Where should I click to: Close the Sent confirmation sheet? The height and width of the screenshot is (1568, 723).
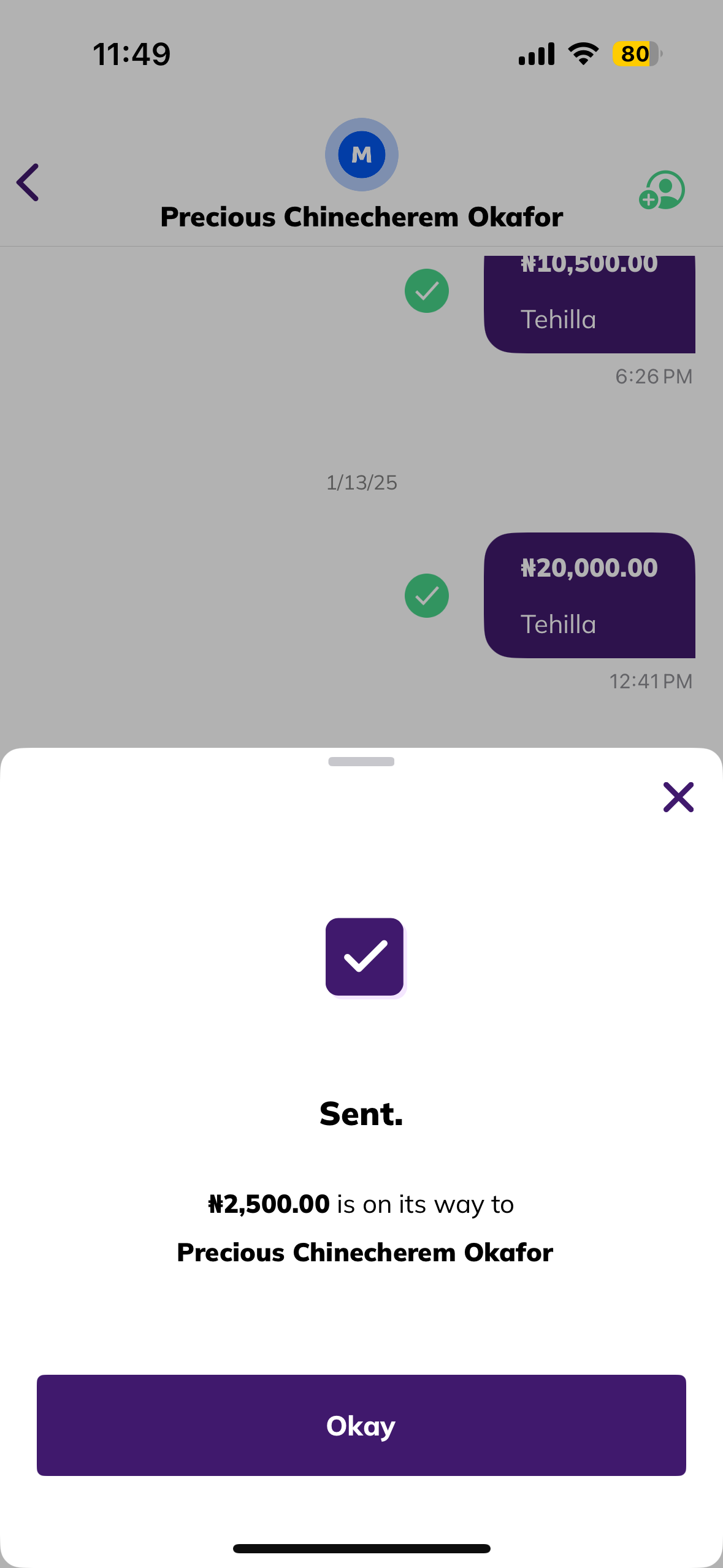(678, 797)
